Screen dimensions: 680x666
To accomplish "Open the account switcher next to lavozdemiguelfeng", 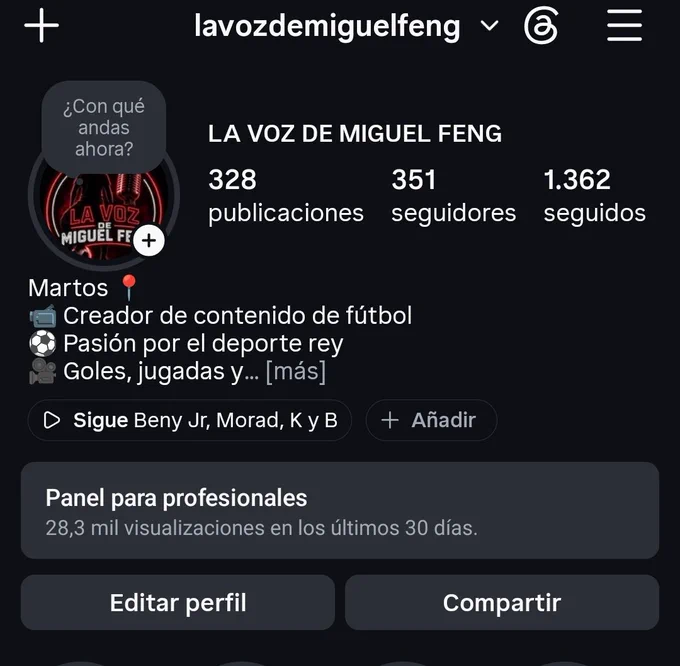I will 490,26.
